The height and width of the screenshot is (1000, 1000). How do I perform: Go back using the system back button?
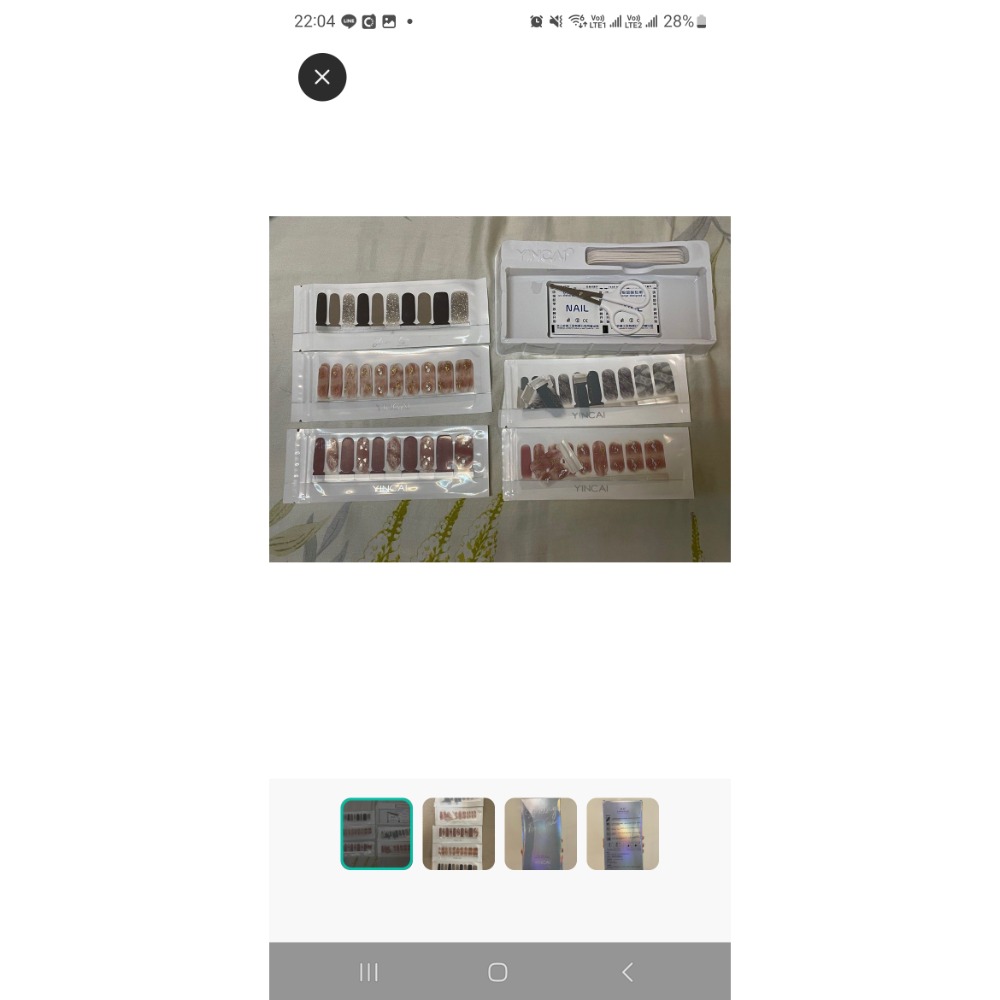point(627,972)
